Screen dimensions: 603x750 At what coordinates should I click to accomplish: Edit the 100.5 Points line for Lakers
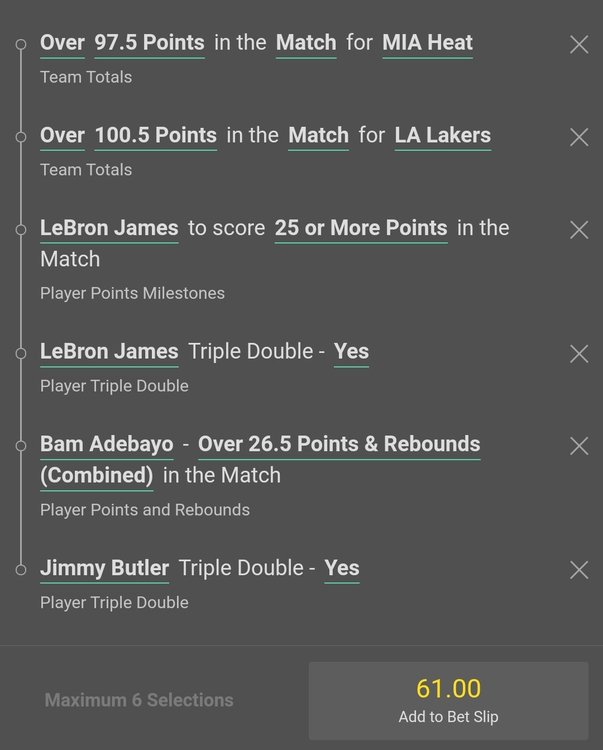tap(155, 135)
